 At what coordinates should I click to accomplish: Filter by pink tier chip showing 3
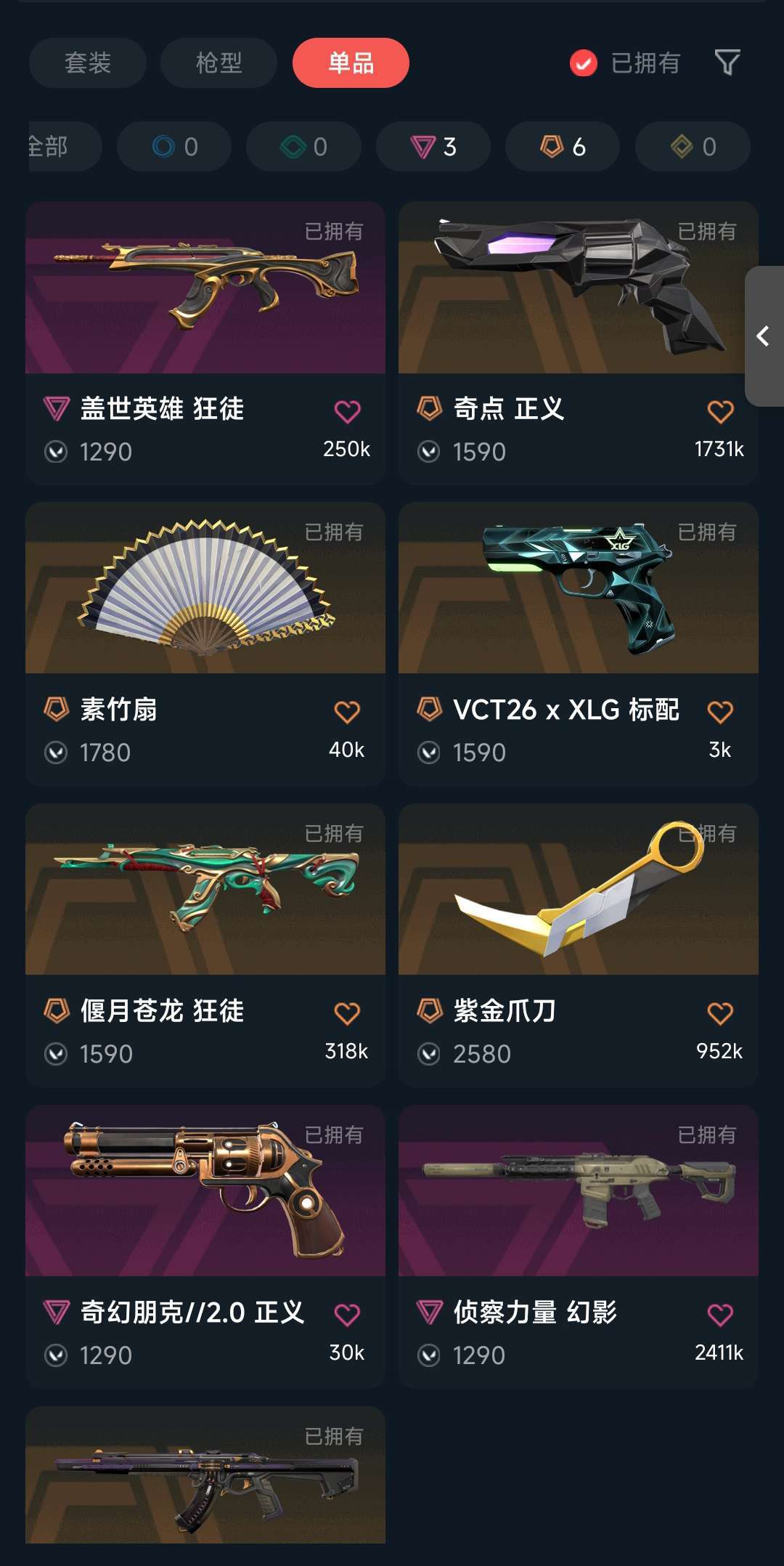433,147
